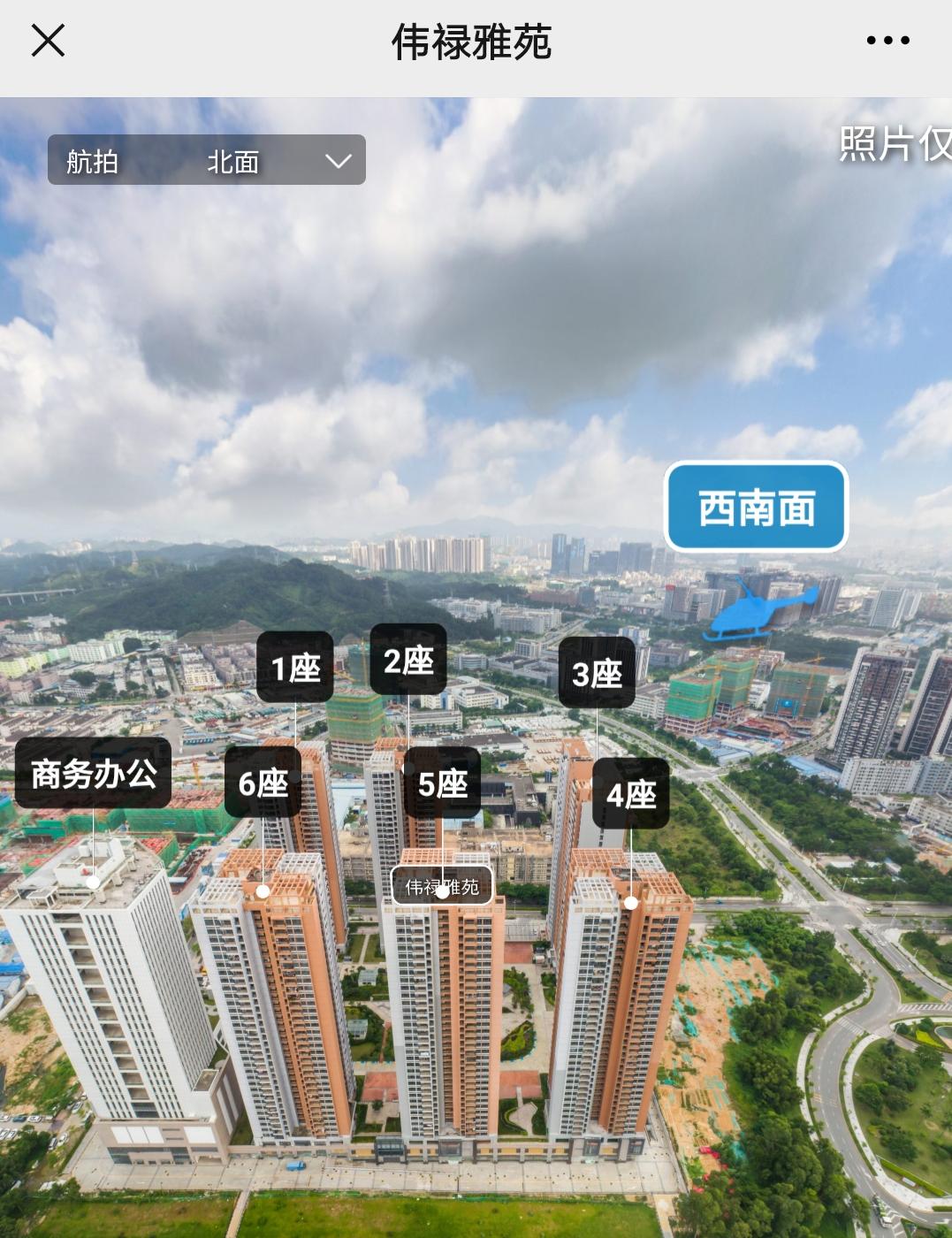Select the 1座 building label

295,668
